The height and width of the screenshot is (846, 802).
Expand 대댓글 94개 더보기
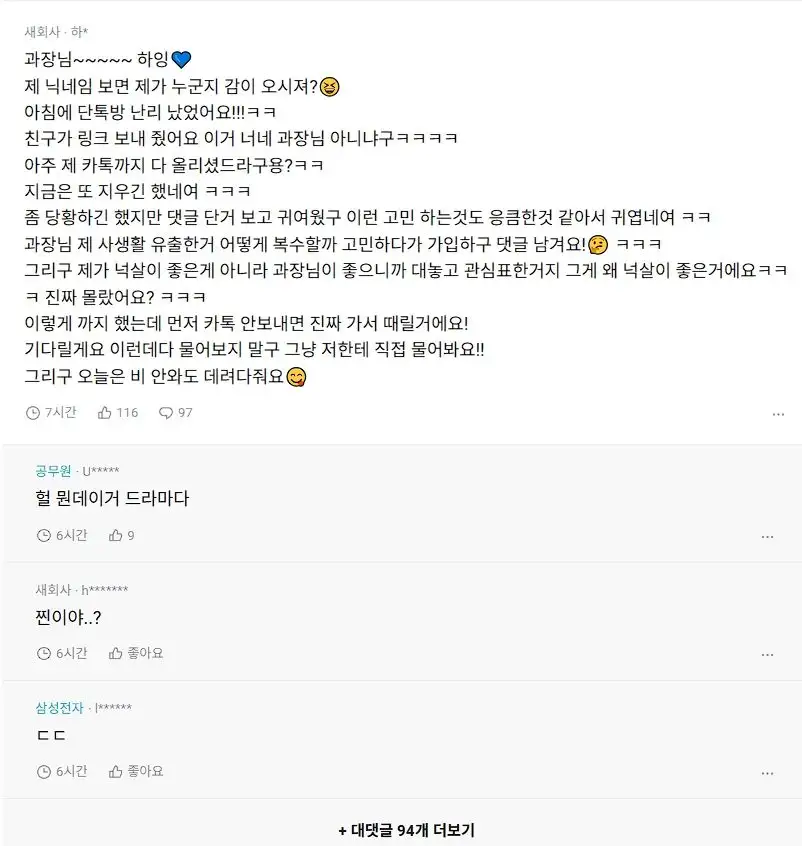pos(406,829)
